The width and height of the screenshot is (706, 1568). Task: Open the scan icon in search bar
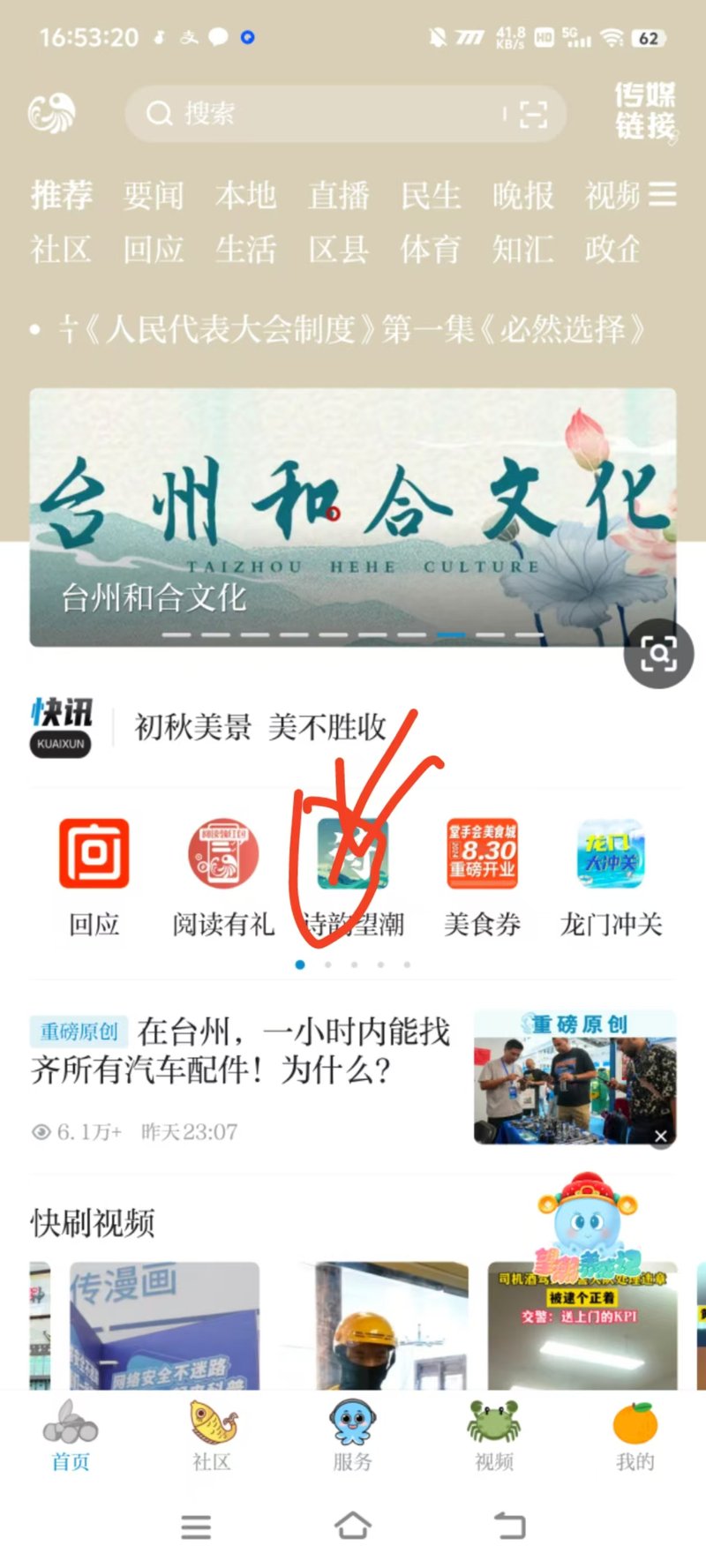[x=532, y=114]
